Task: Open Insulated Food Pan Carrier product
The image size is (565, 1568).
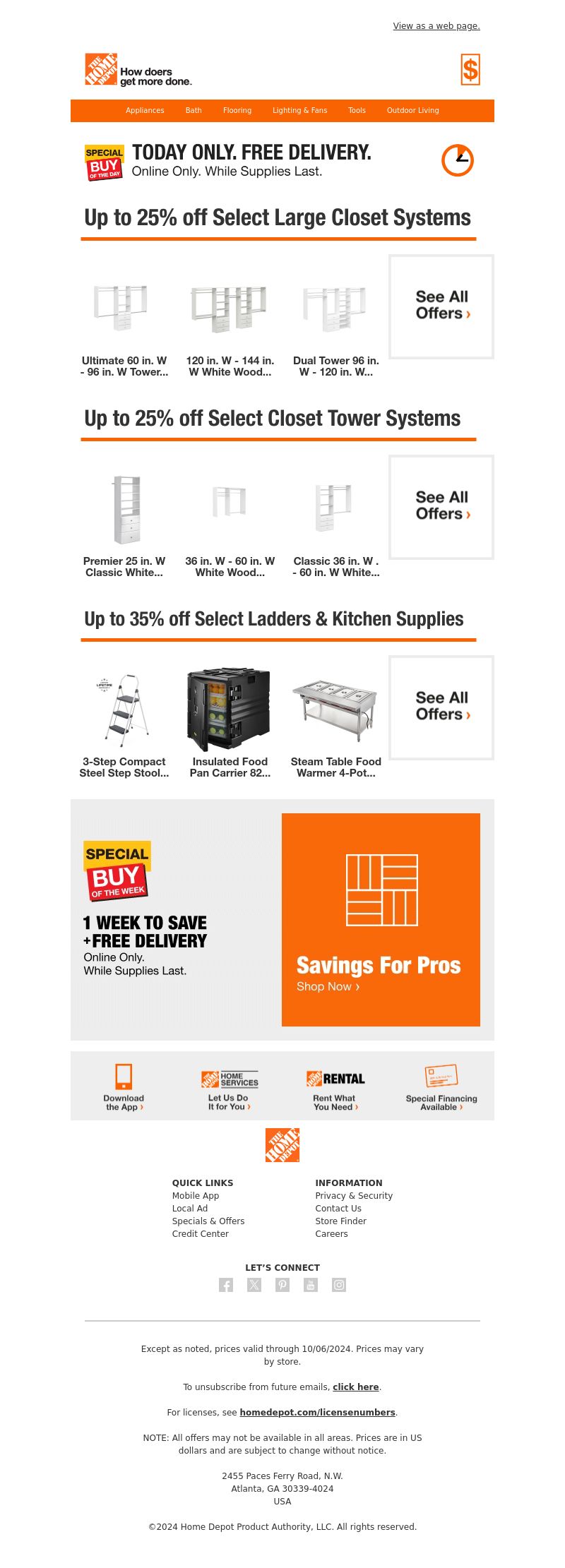Action: pyautogui.click(x=230, y=767)
